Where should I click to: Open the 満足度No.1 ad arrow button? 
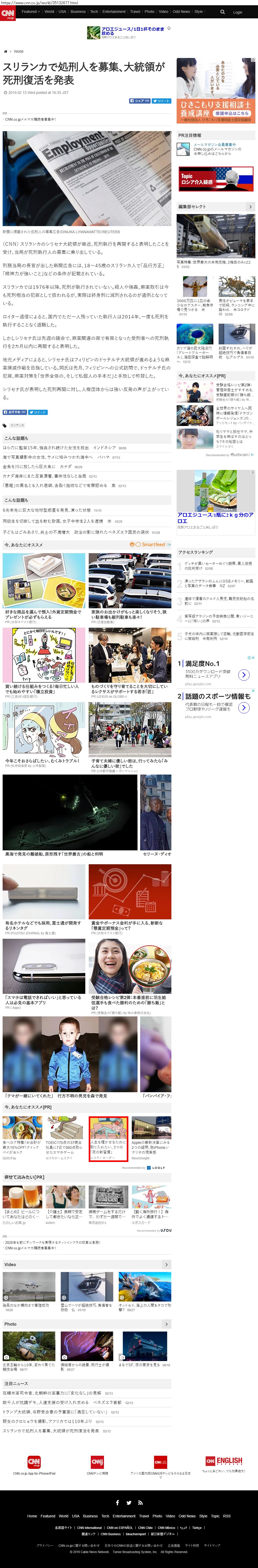point(243,675)
